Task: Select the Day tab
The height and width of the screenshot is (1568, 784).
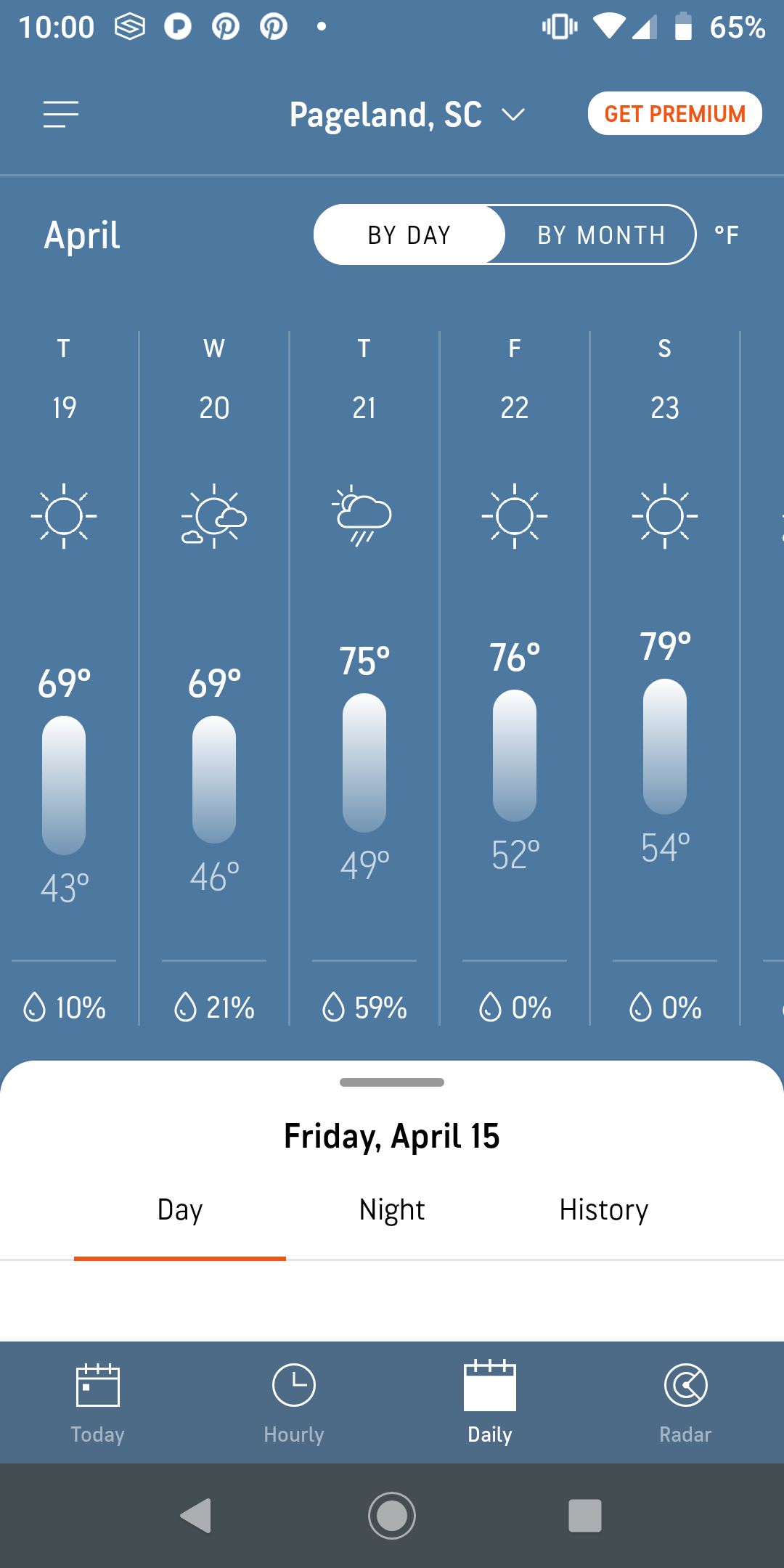Action: tap(180, 1210)
